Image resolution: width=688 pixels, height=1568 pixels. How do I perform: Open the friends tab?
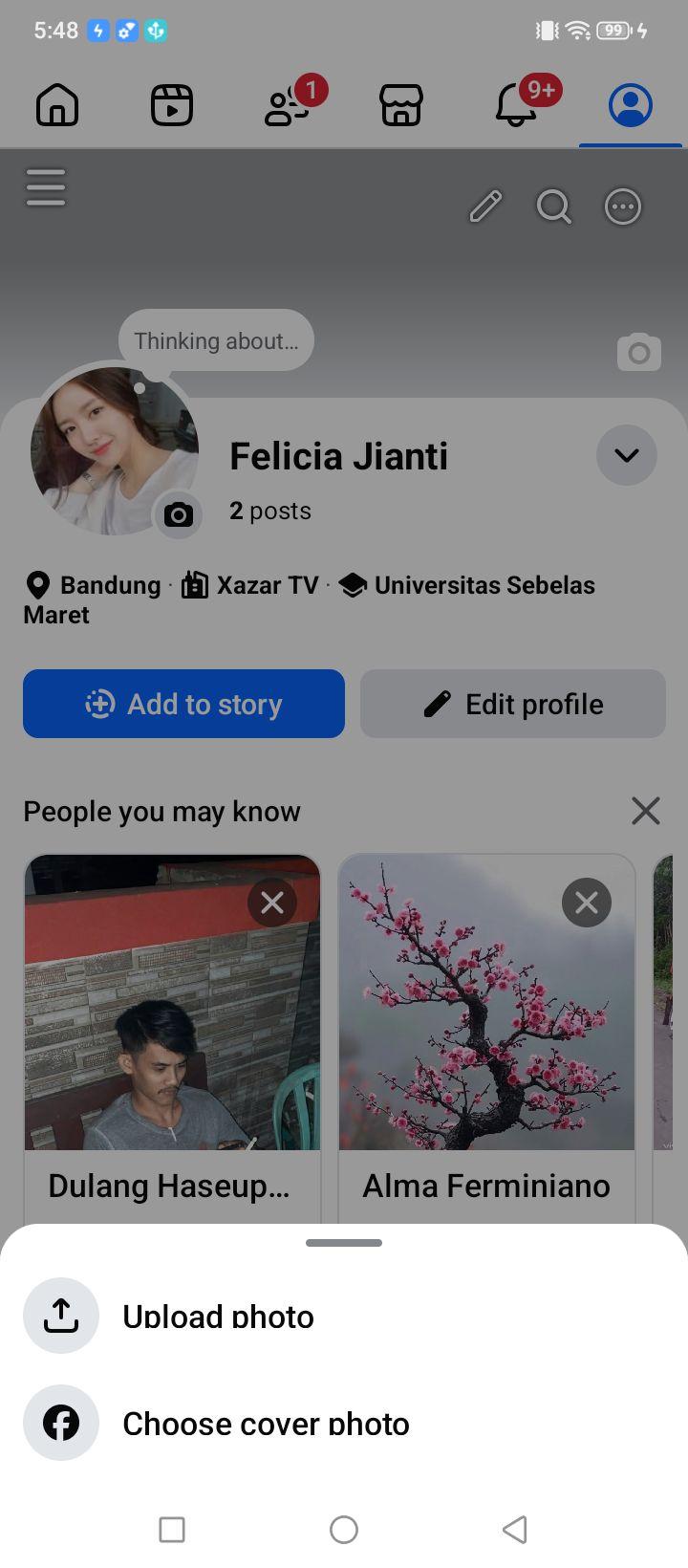(287, 105)
